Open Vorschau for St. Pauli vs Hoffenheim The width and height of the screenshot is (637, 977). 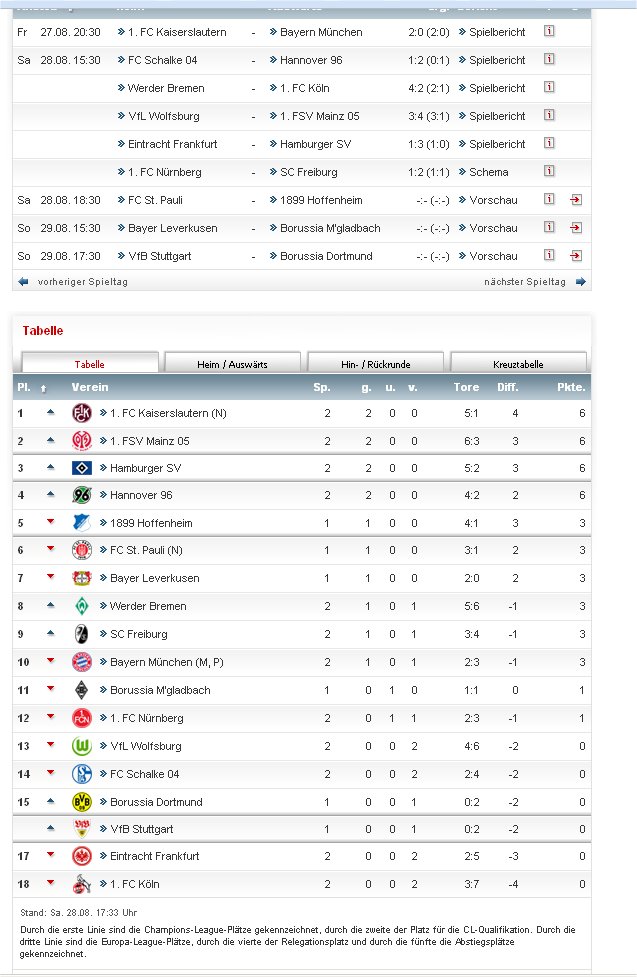point(493,200)
